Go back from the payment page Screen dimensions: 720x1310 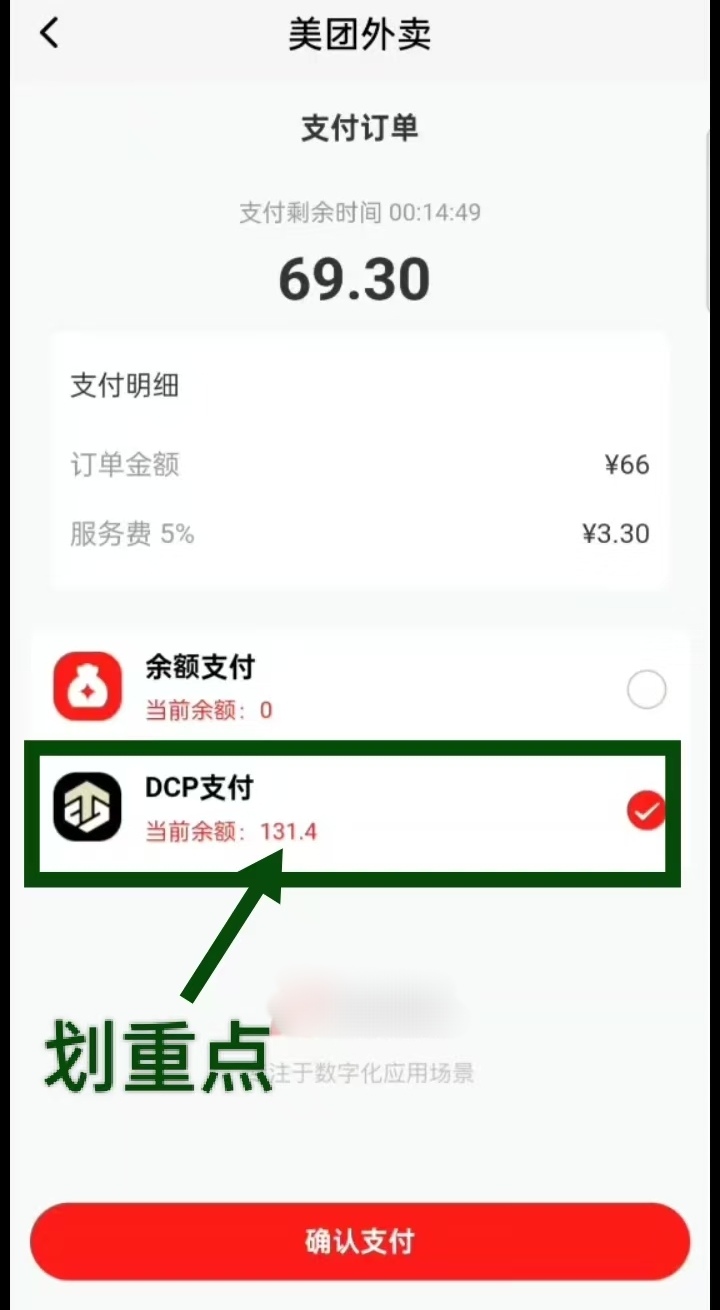pyautogui.click(x=49, y=34)
